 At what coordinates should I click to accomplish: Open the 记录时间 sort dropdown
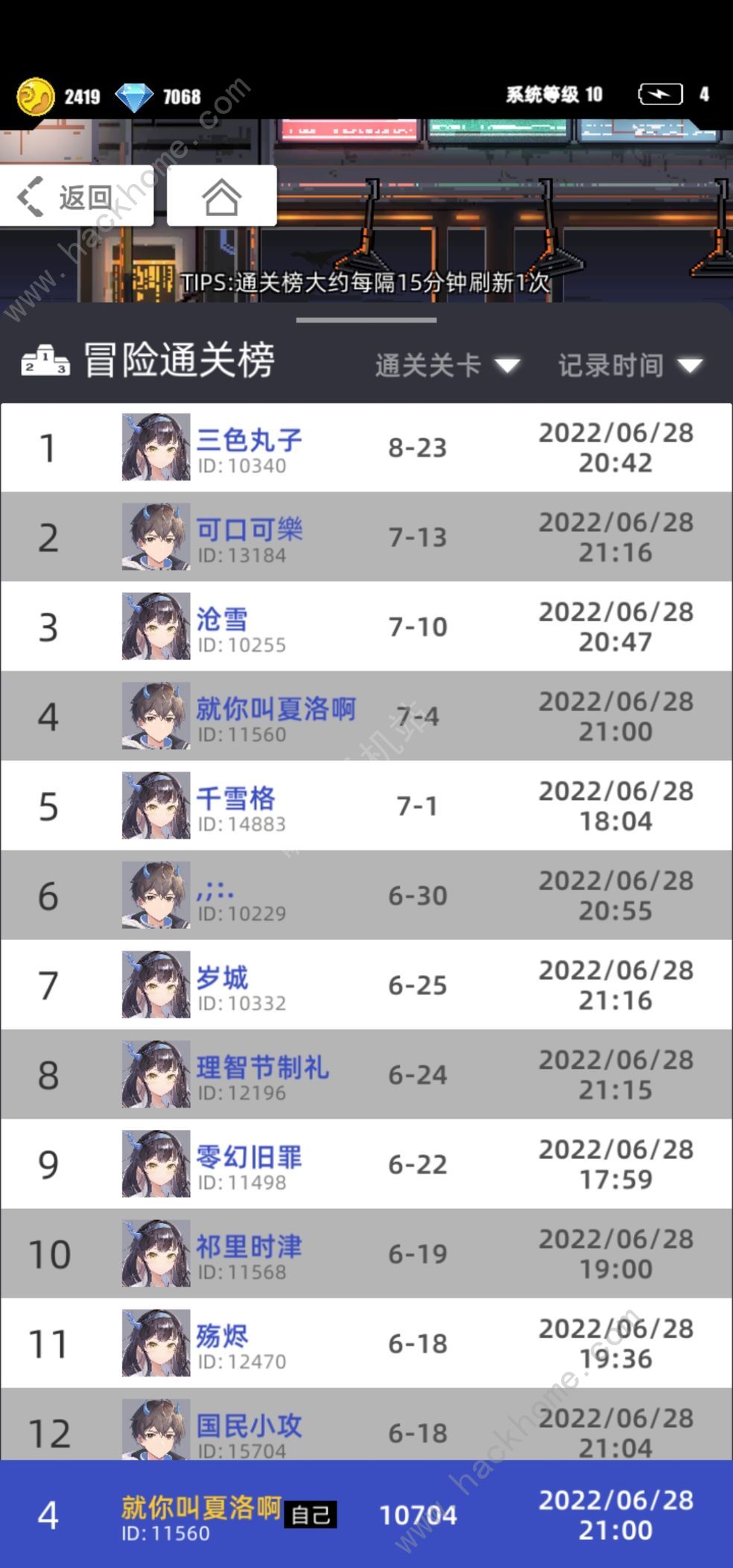(629, 365)
